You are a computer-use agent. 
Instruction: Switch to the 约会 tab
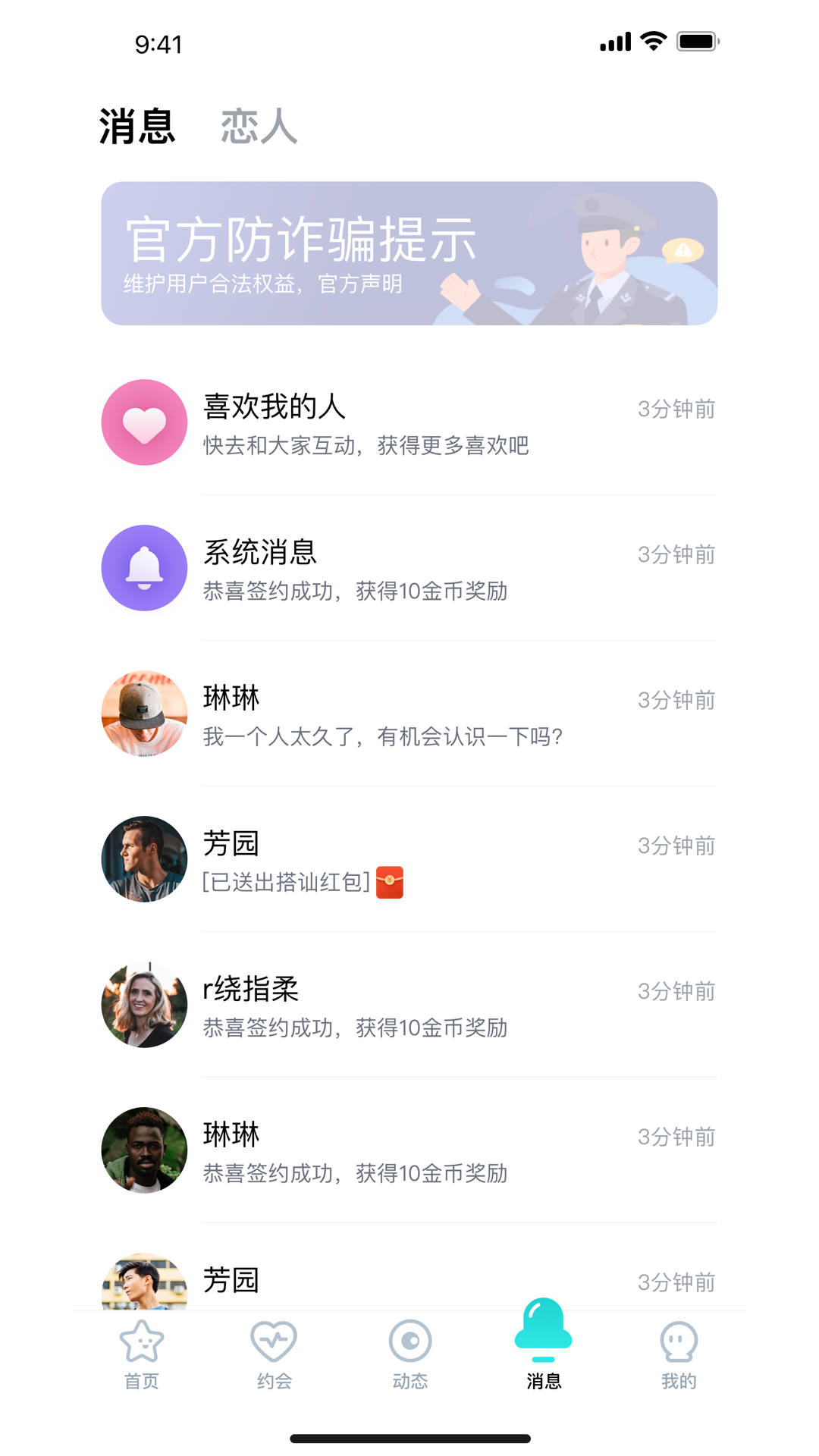click(x=274, y=1354)
